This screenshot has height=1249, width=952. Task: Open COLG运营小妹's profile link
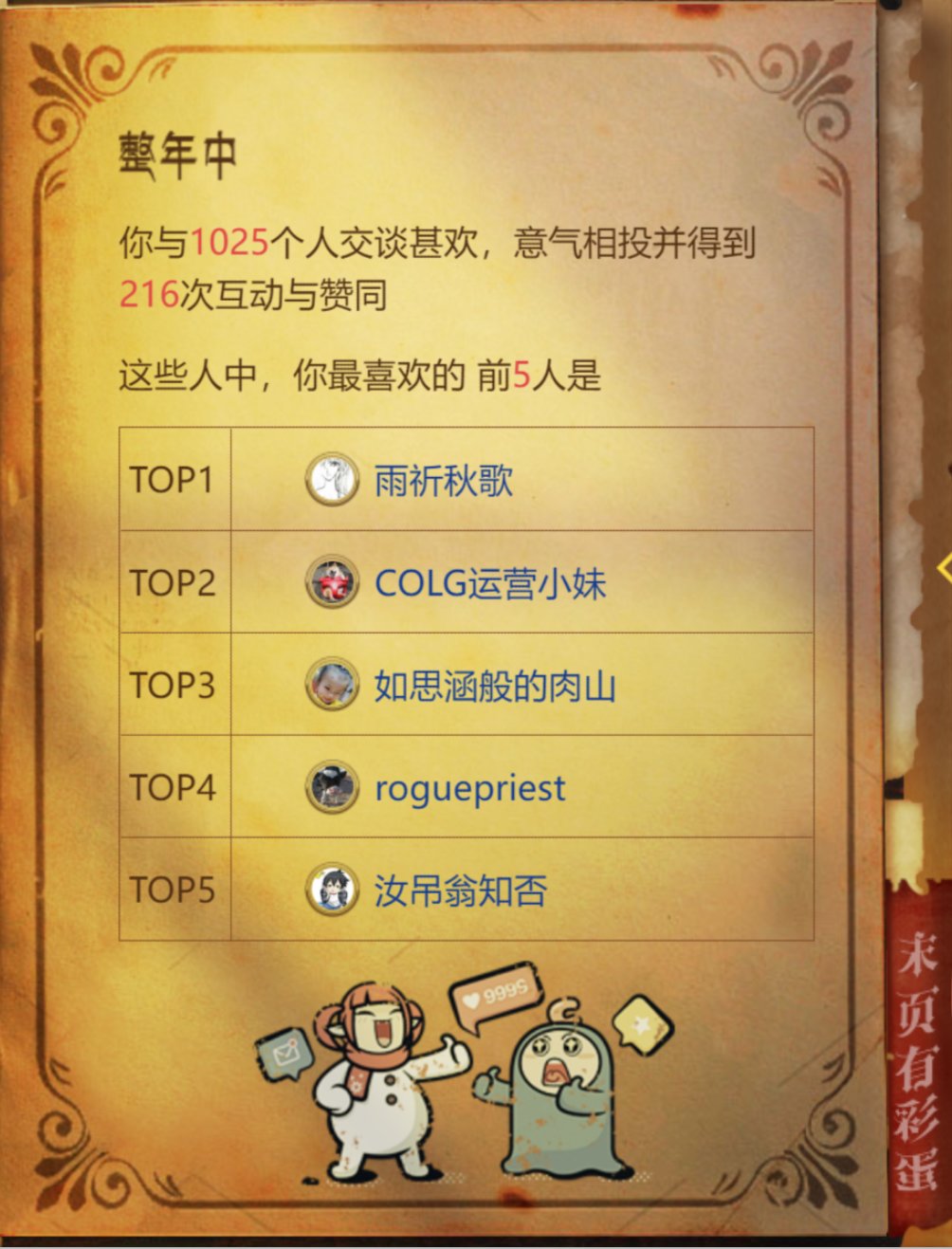pyautogui.click(x=489, y=583)
